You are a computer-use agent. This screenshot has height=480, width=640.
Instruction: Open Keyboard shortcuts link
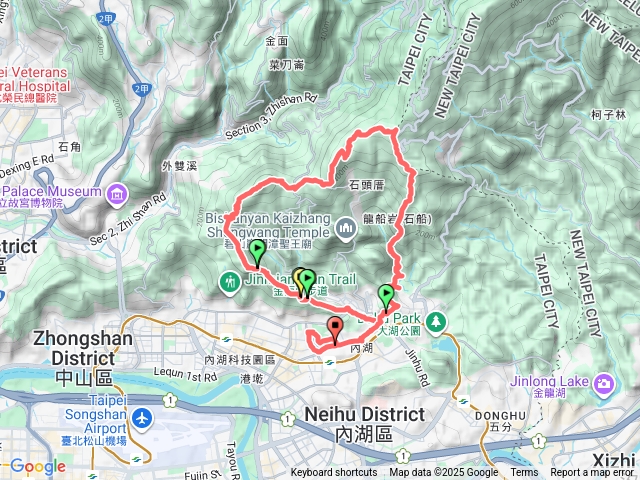click(334, 473)
